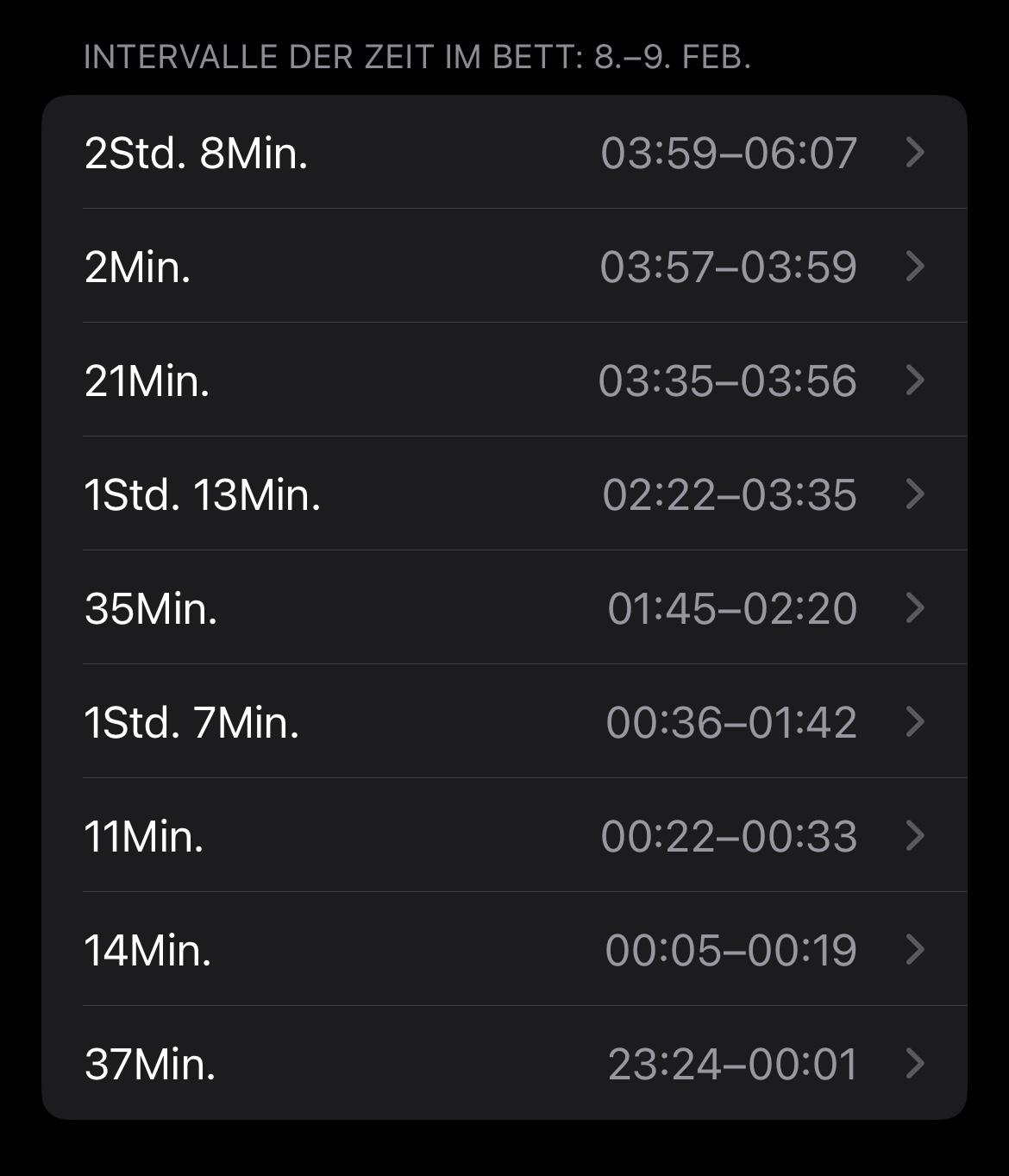View the 37Min. interval 23:24–00:01
The height and width of the screenshot is (1176, 1009).
[x=504, y=1064]
